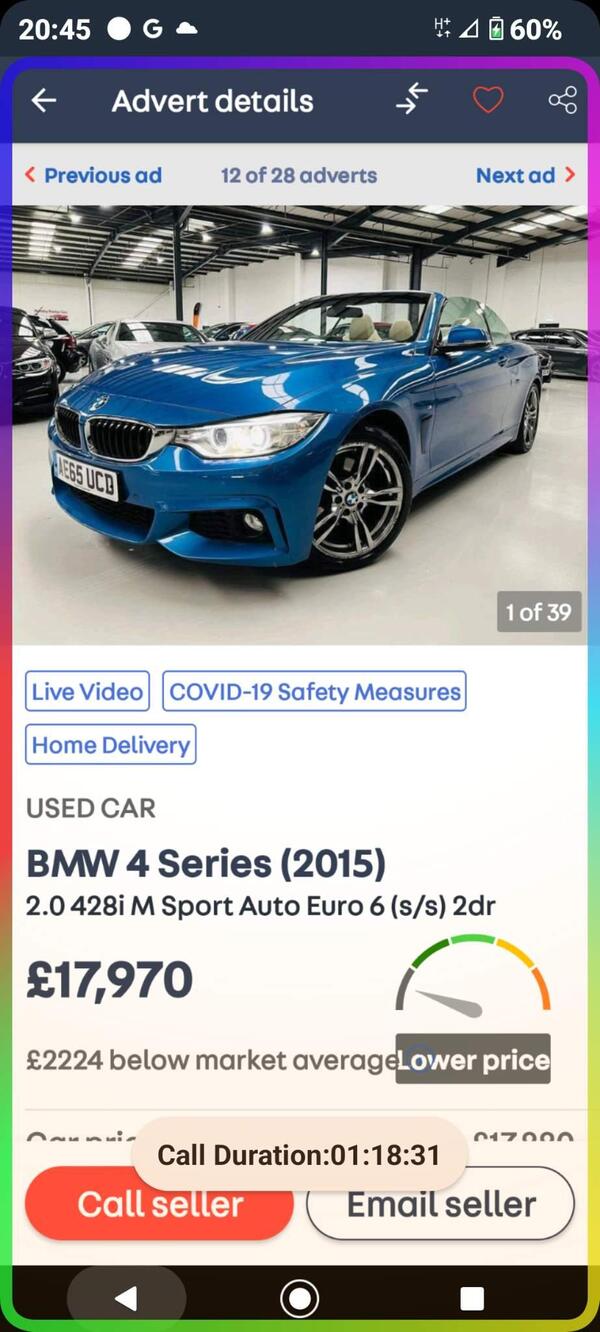
Task: Tap the Home Delivery chip
Action: tap(110, 745)
